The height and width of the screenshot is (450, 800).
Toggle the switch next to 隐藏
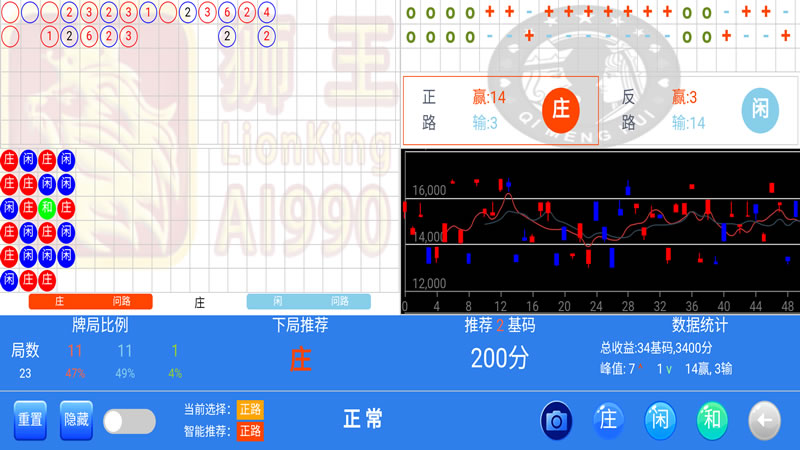pos(129,421)
